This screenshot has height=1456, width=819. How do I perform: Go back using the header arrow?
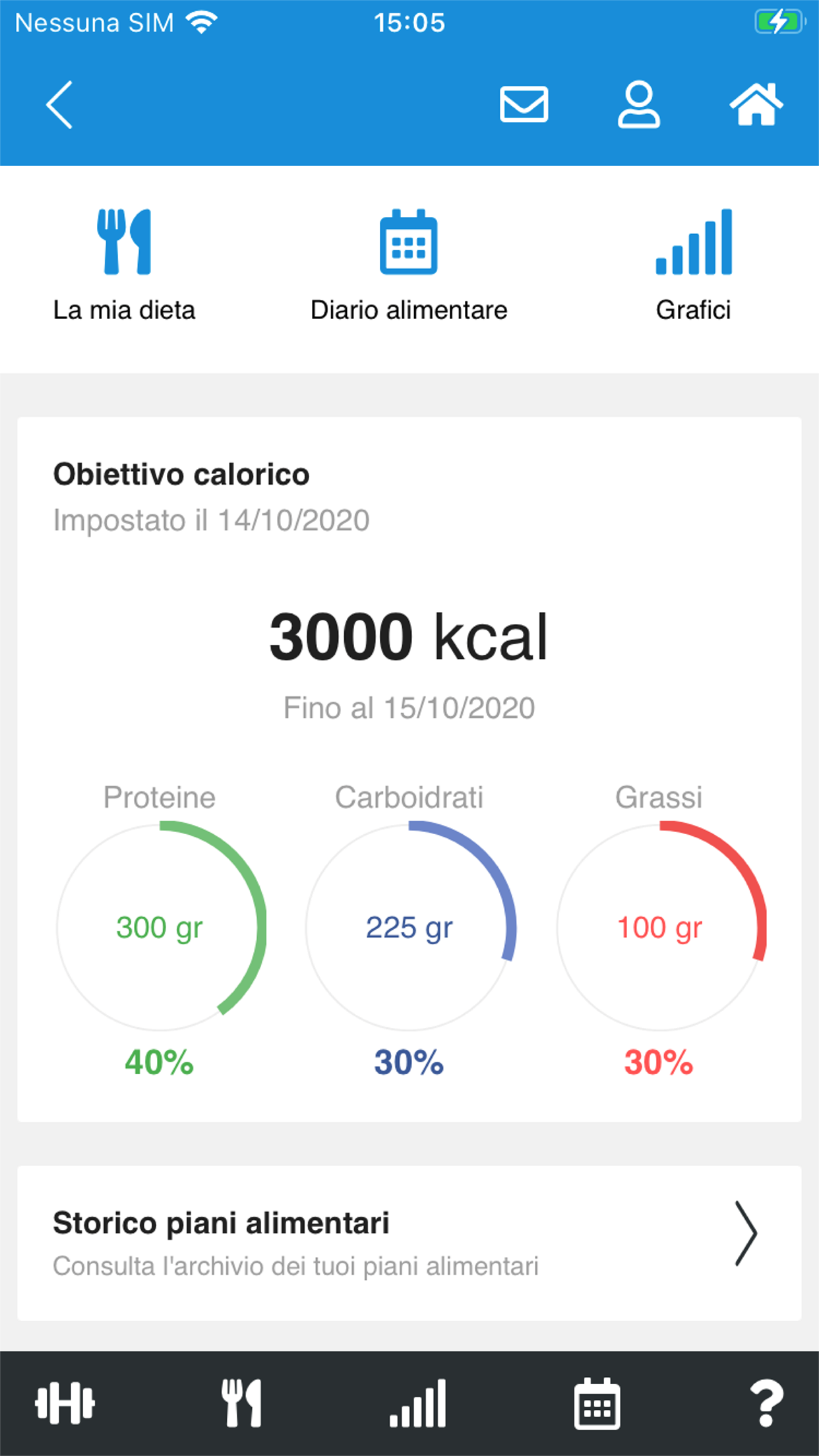point(59,105)
